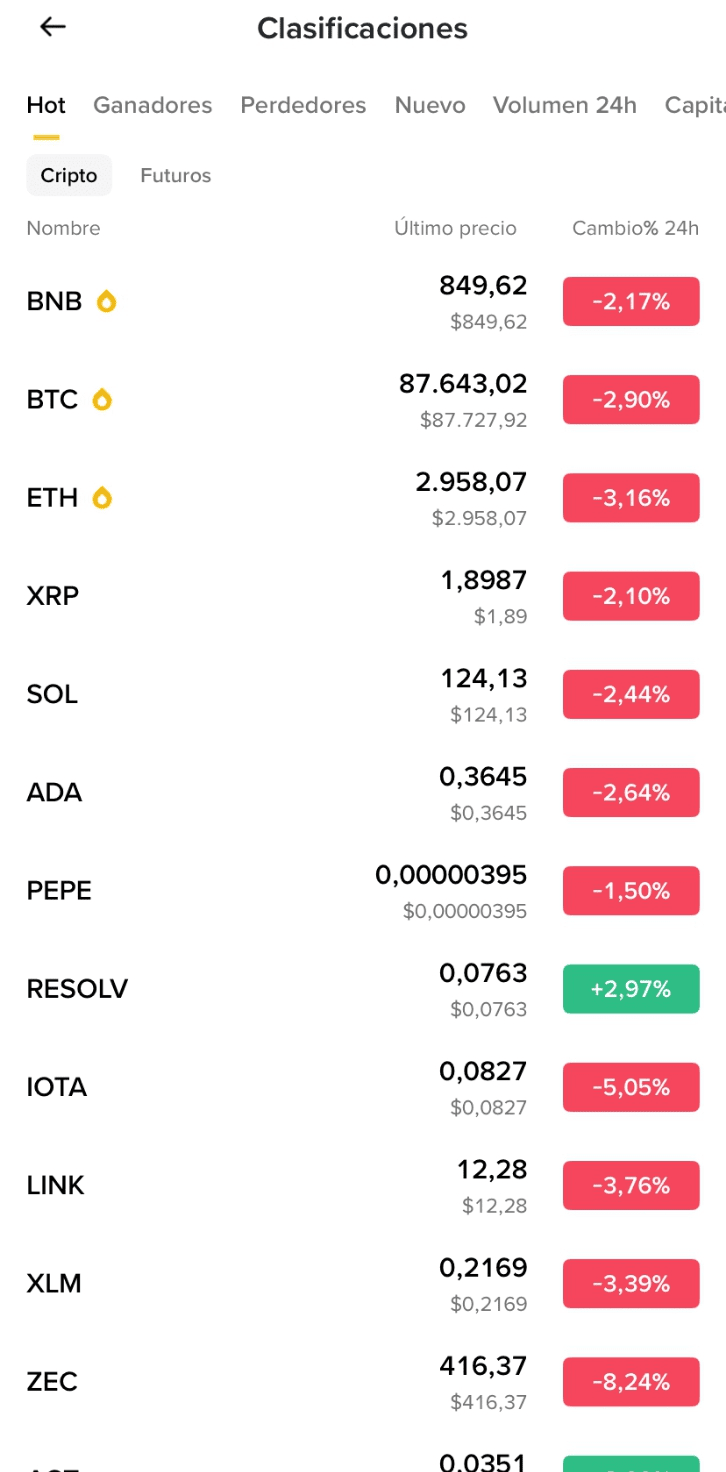Open the Nuevo tab
Viewport: 726px width, 1472px height.
(x=430, y=105)
